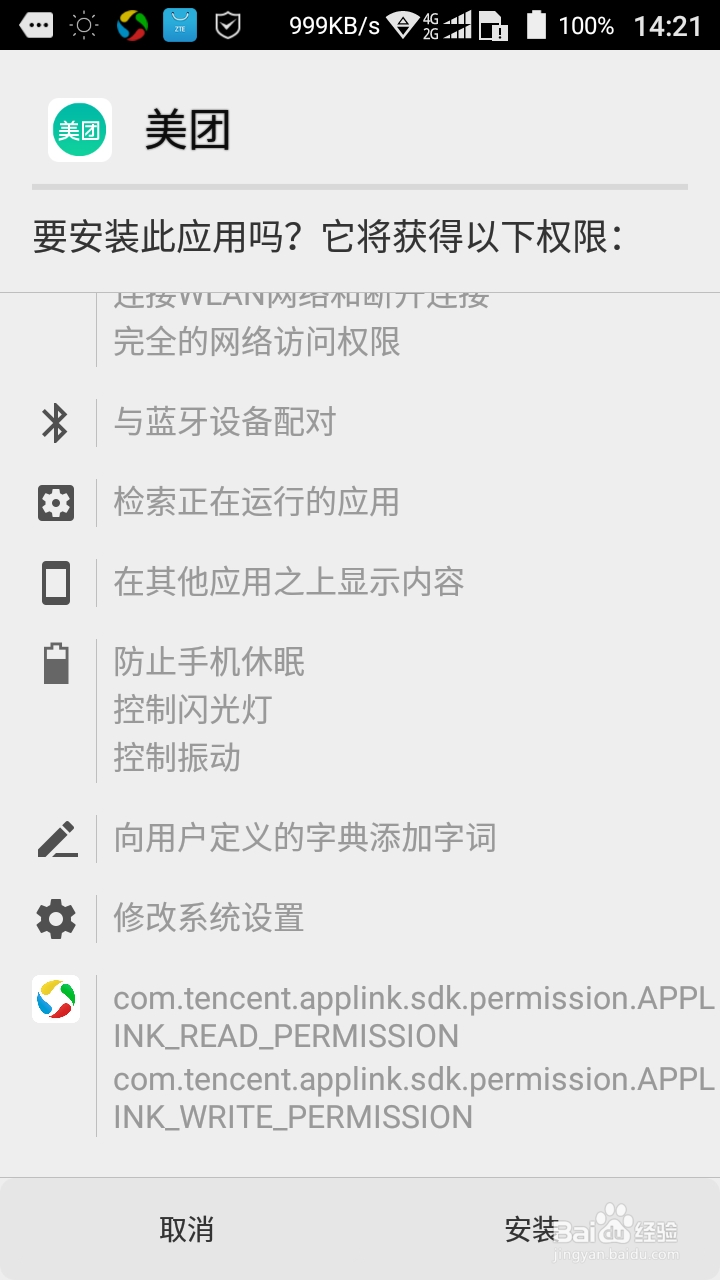Tap the 14:21 clock in status bar
720x1280 pixels.
[x=666, y=25]
